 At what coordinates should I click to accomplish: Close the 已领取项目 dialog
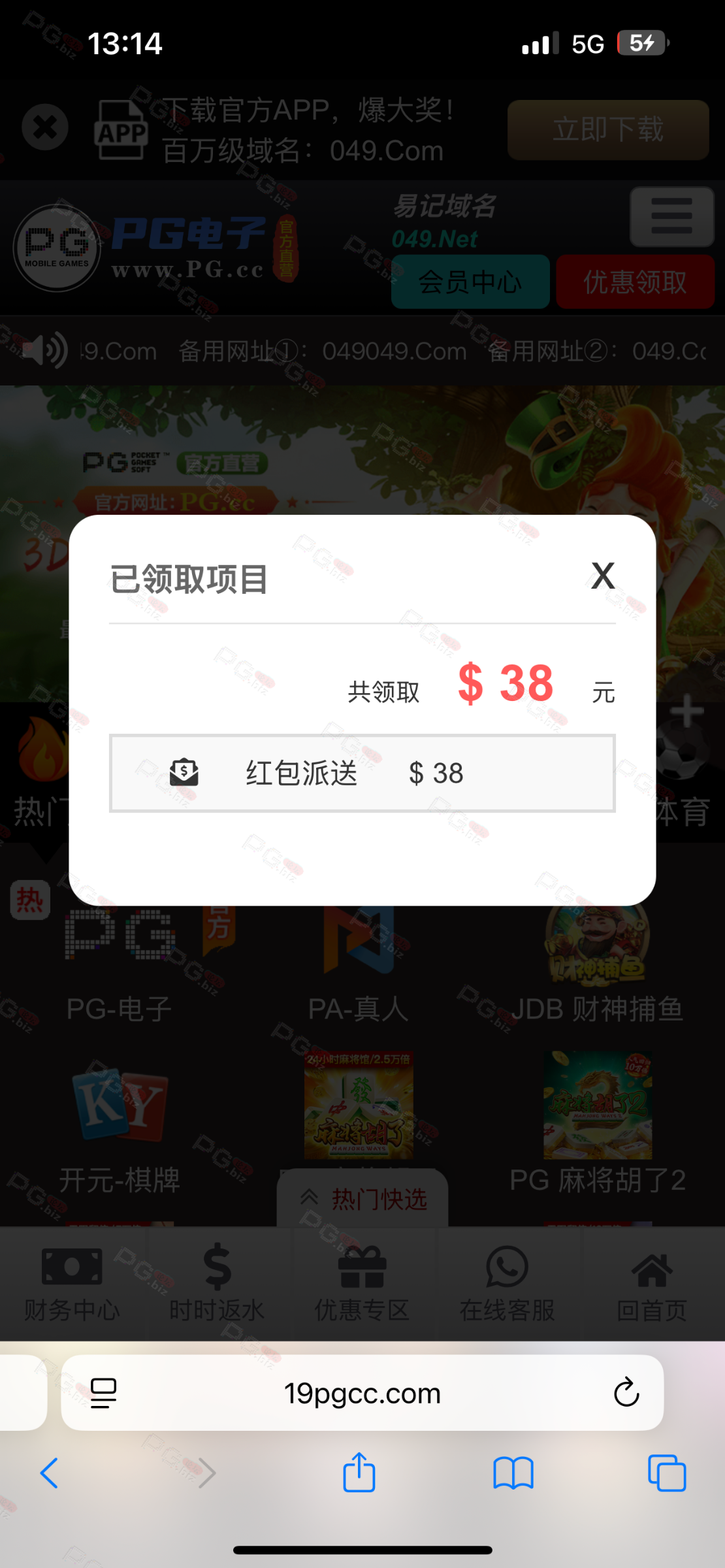(x=602, y=576)
